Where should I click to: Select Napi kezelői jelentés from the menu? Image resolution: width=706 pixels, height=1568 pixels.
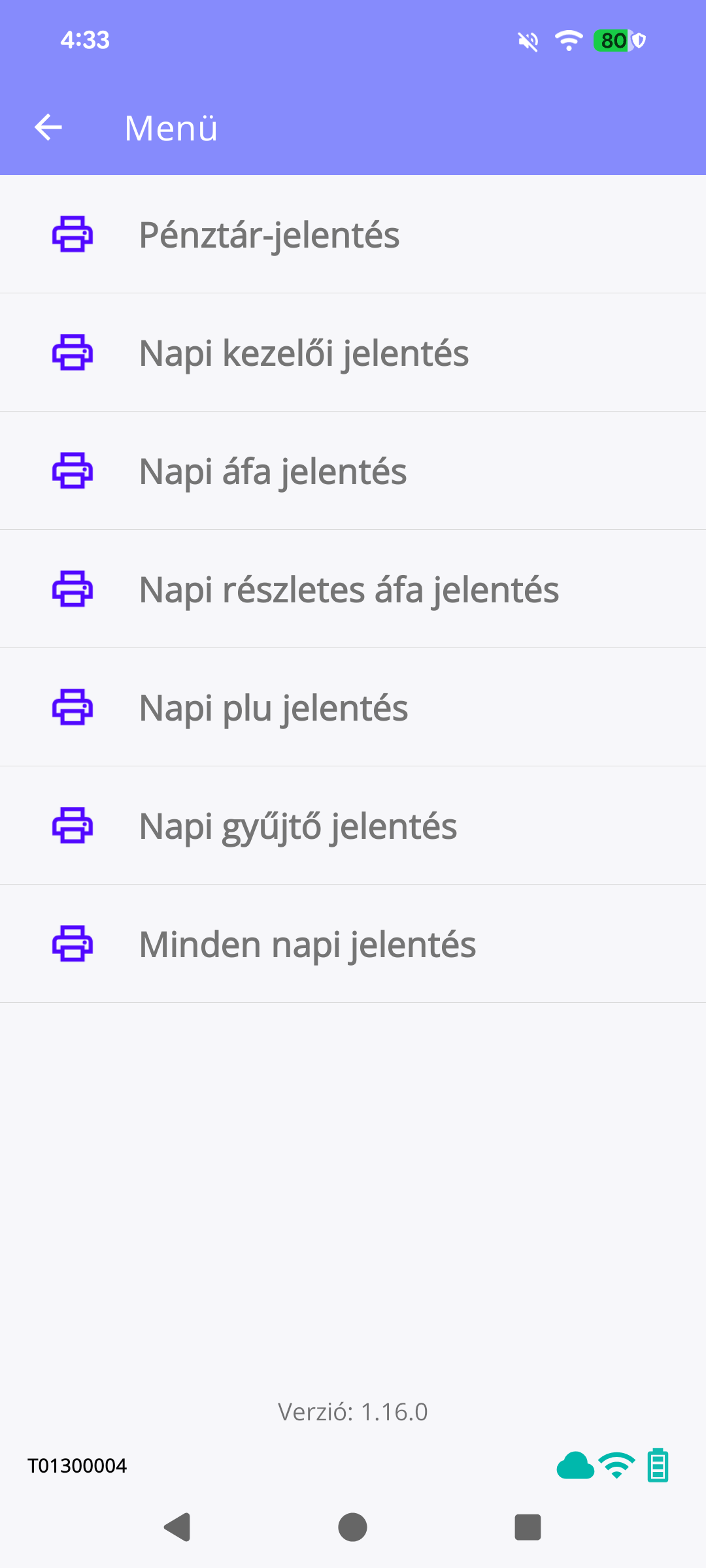click(x=303, y=353)
